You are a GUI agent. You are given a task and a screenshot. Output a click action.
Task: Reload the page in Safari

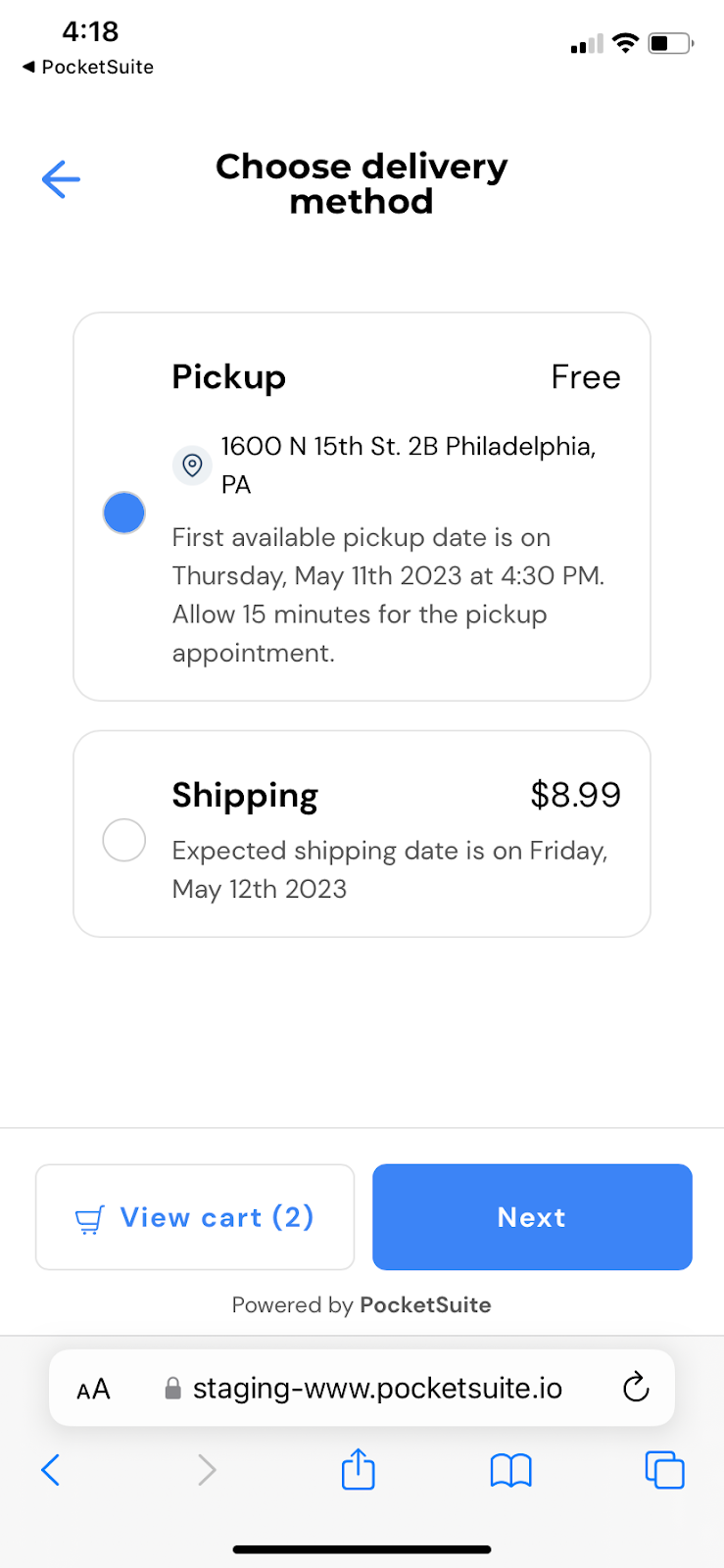636,1387
